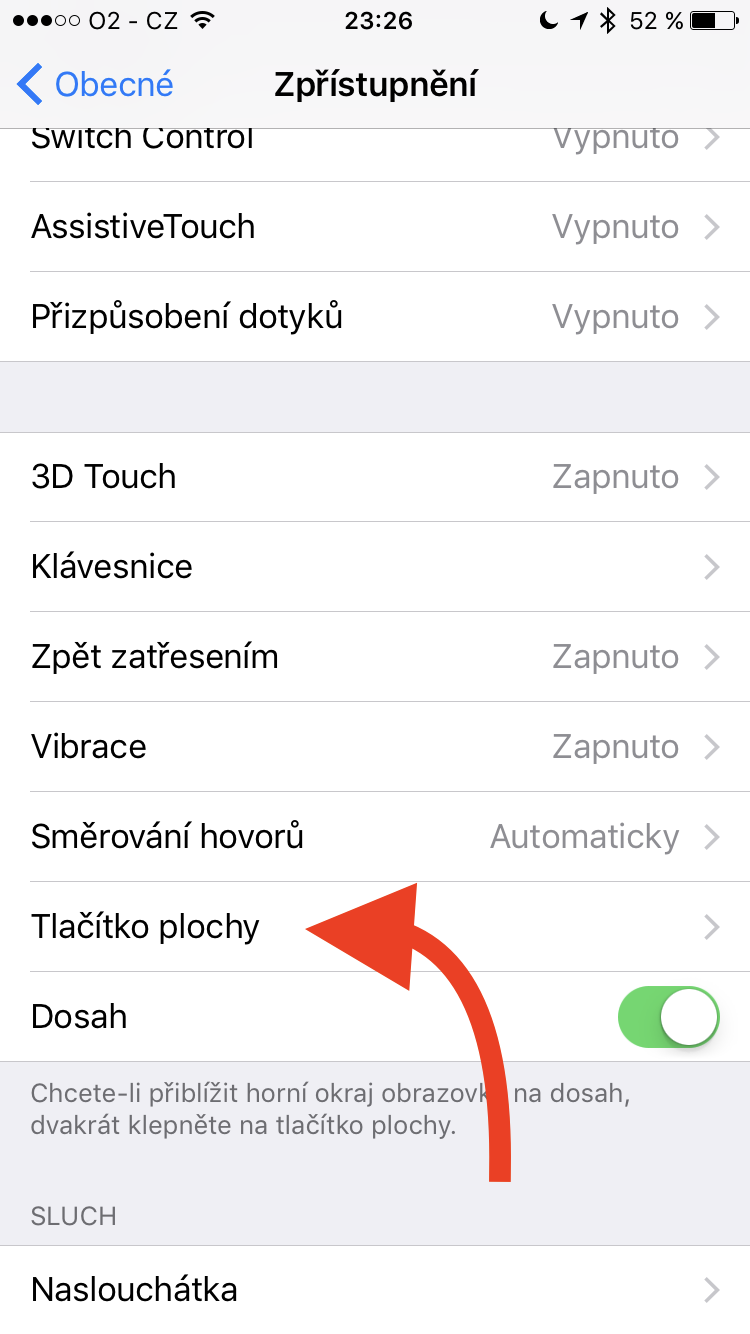This screenshot has height=1334, width=750.
Task: Open Zpět zatřesením option
Action: tap(375, 657)
